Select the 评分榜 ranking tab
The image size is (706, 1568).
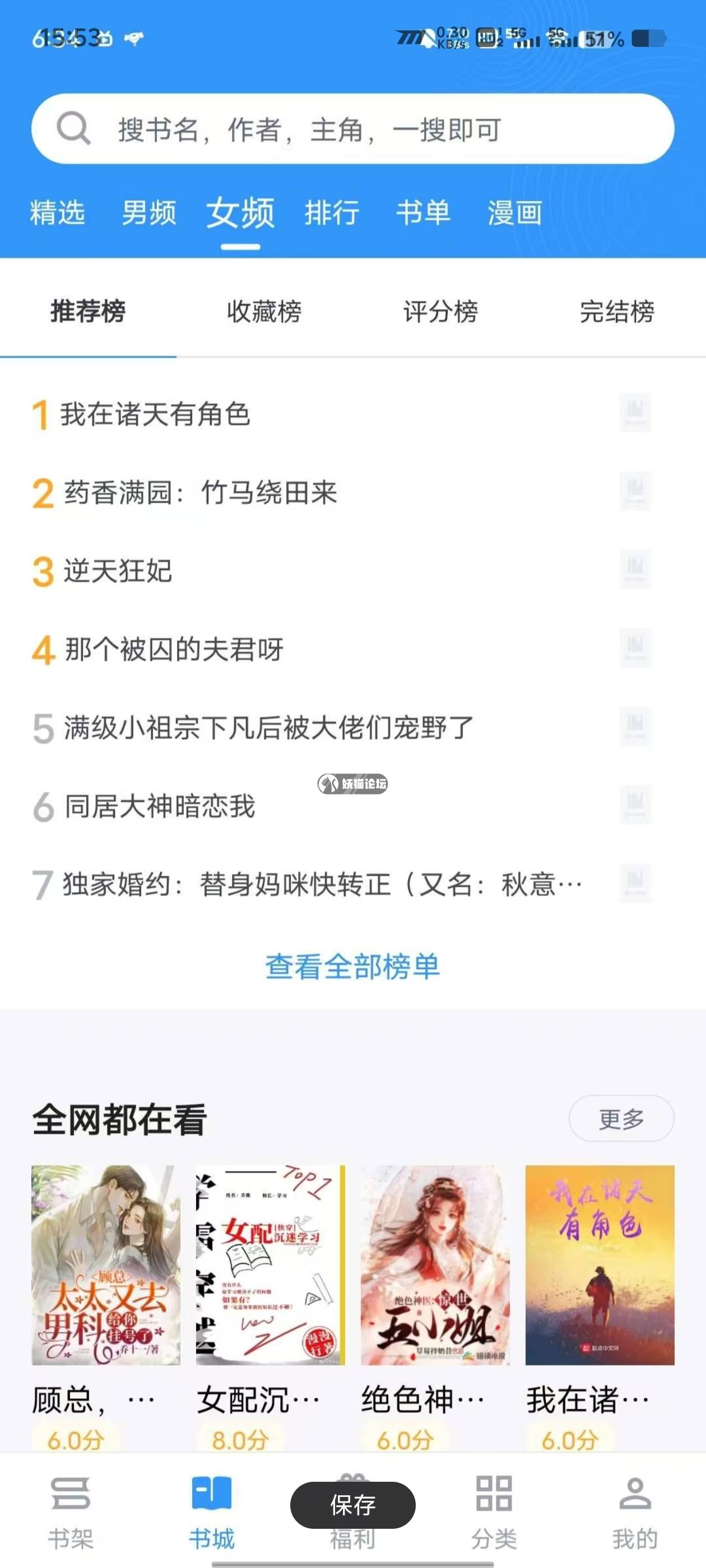coord(440,312)
